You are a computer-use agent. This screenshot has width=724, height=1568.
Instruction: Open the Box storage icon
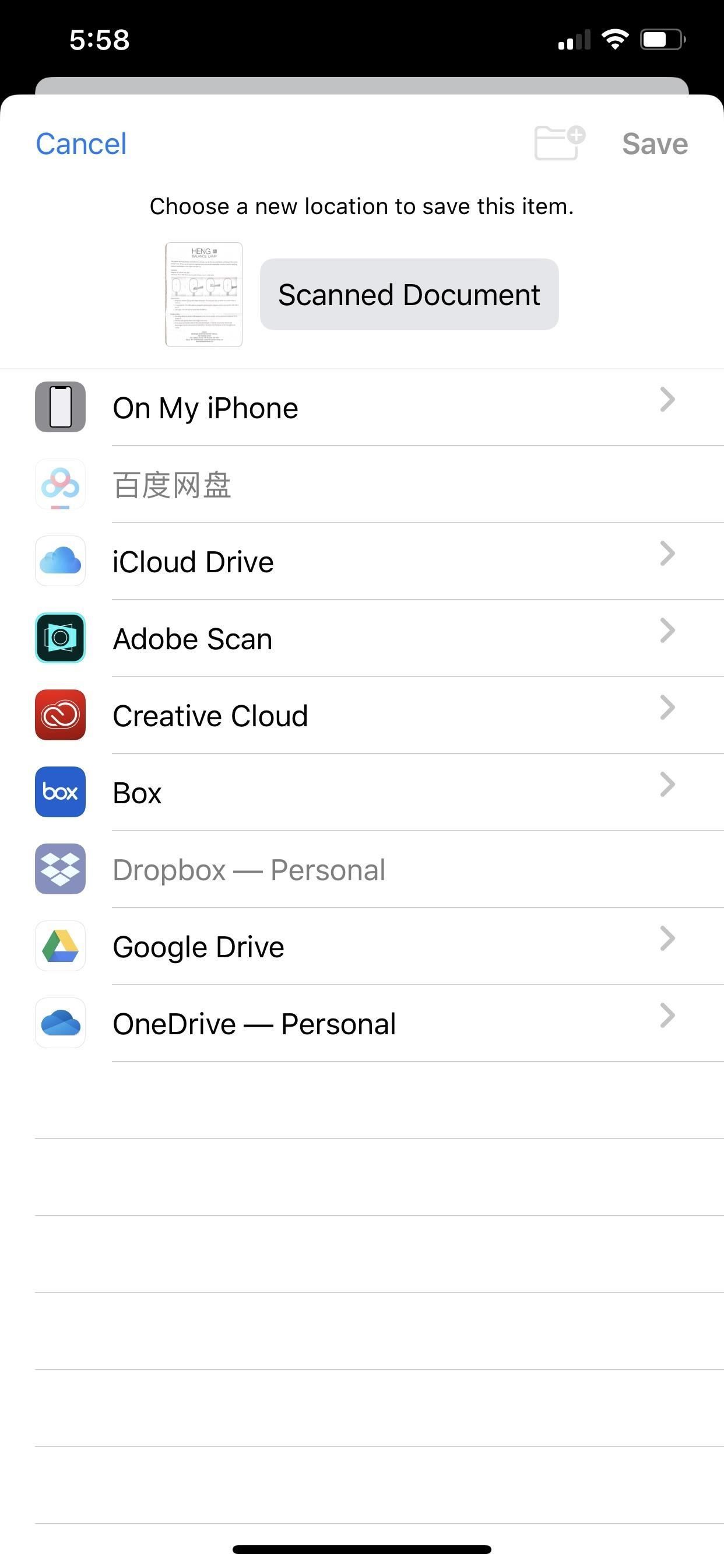60,792
